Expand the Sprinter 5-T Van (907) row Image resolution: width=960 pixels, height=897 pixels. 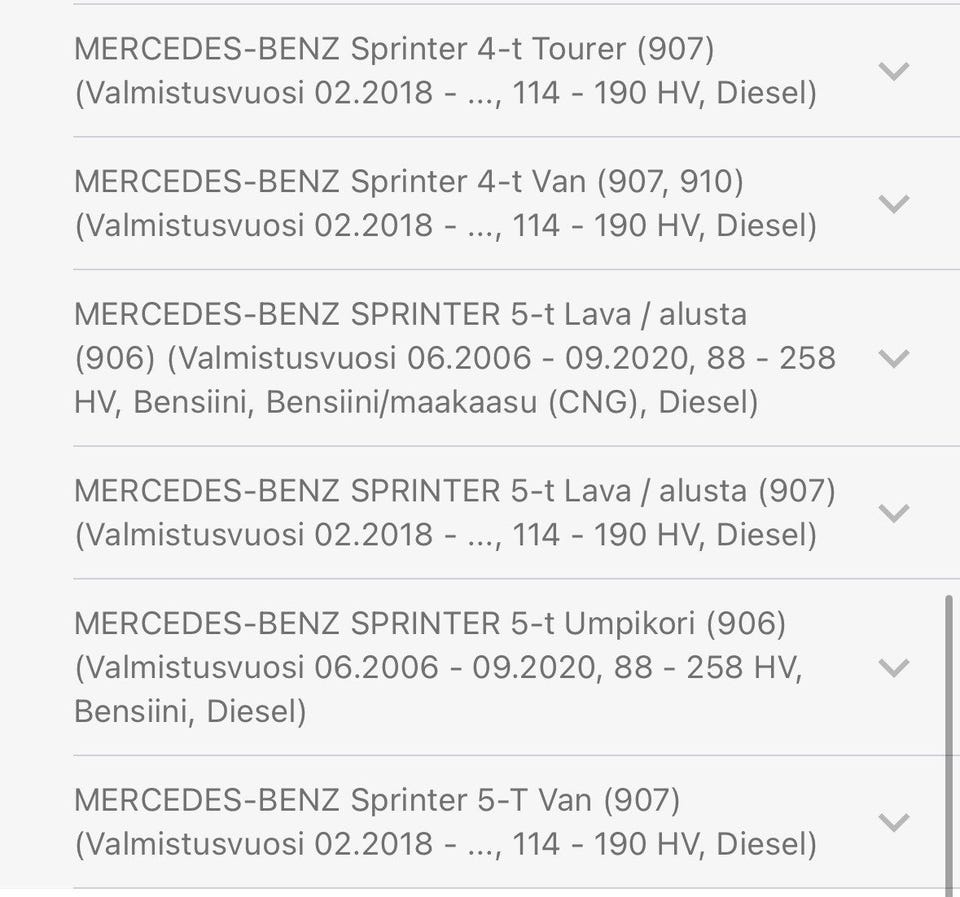[892, 822]
